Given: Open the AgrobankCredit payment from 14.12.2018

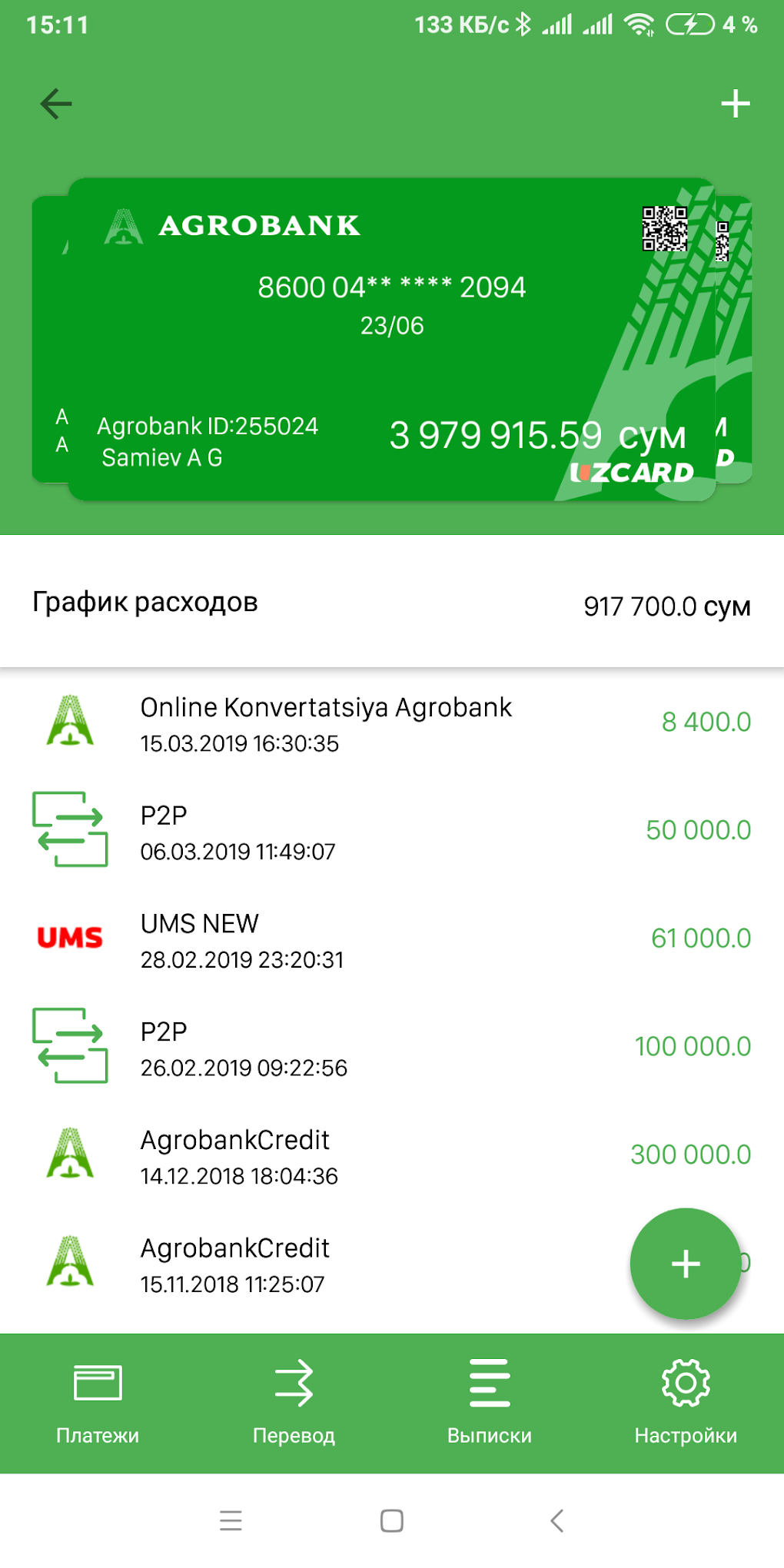Looking at the screenshot, I should pyautogui.click(x=392, y=1155).
